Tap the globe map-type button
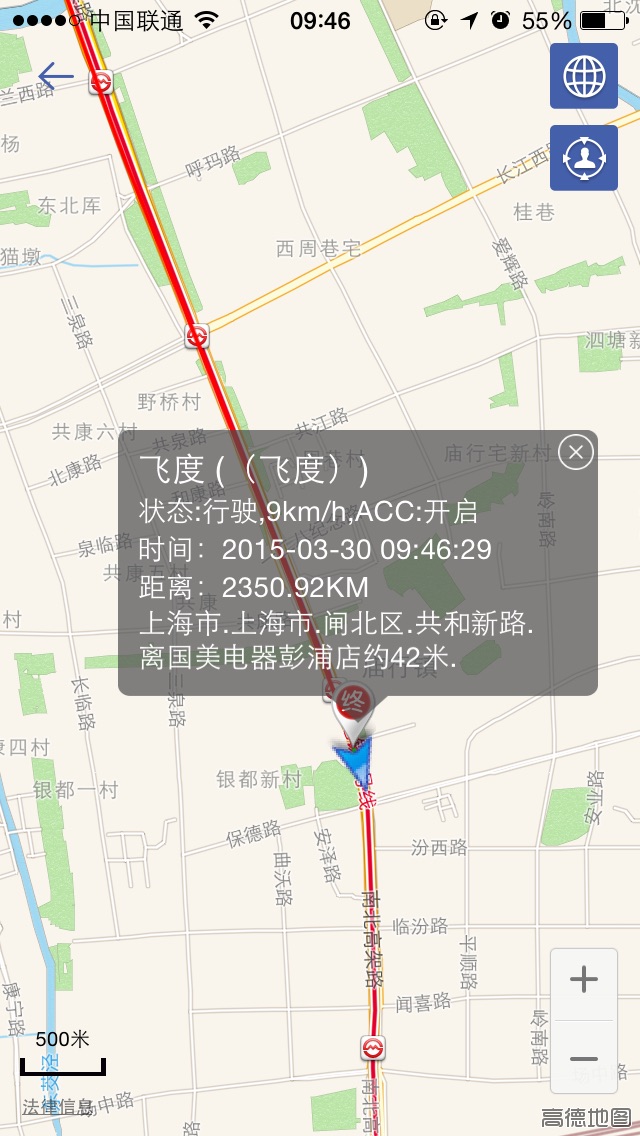Screen dimensions: 640x1136 coord(583,76)
